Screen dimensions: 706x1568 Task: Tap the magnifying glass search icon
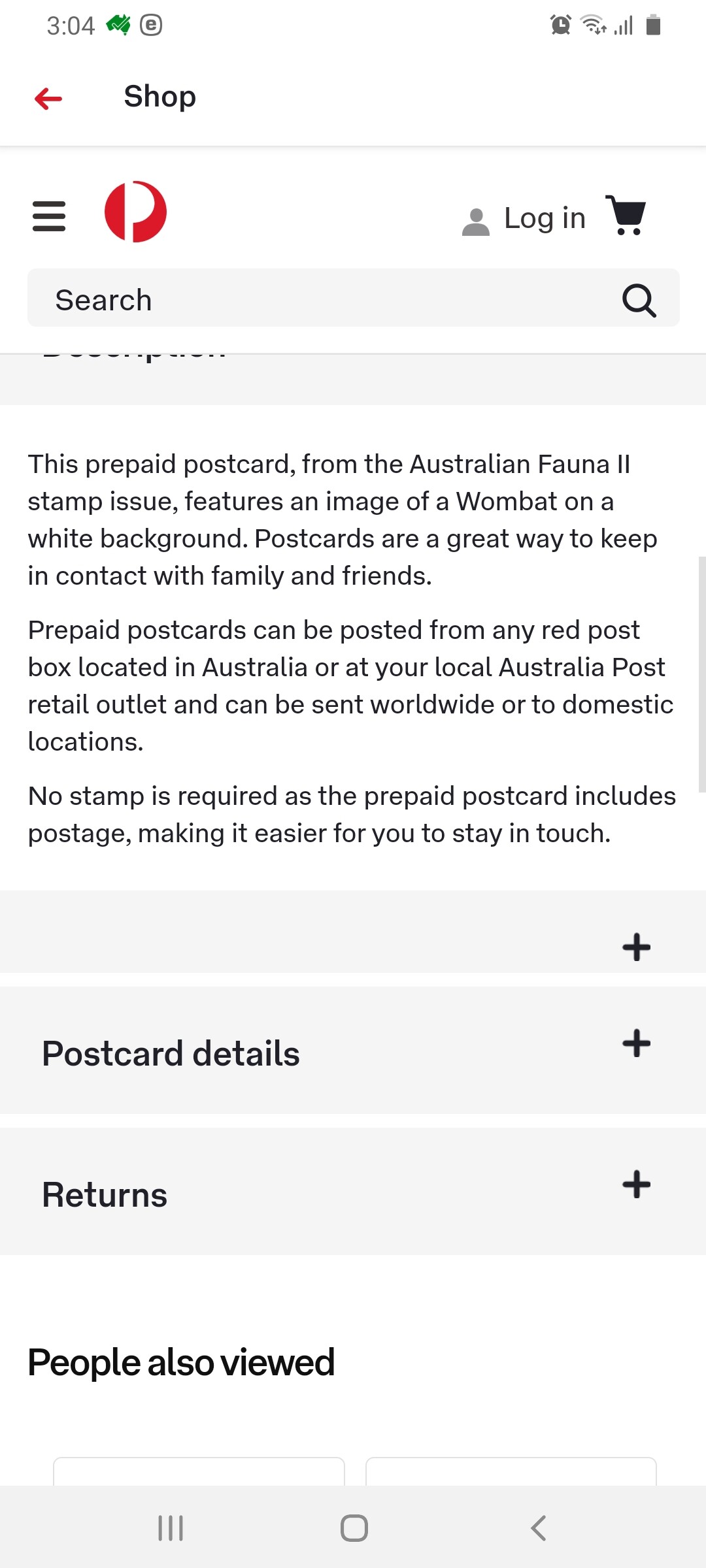639,301
